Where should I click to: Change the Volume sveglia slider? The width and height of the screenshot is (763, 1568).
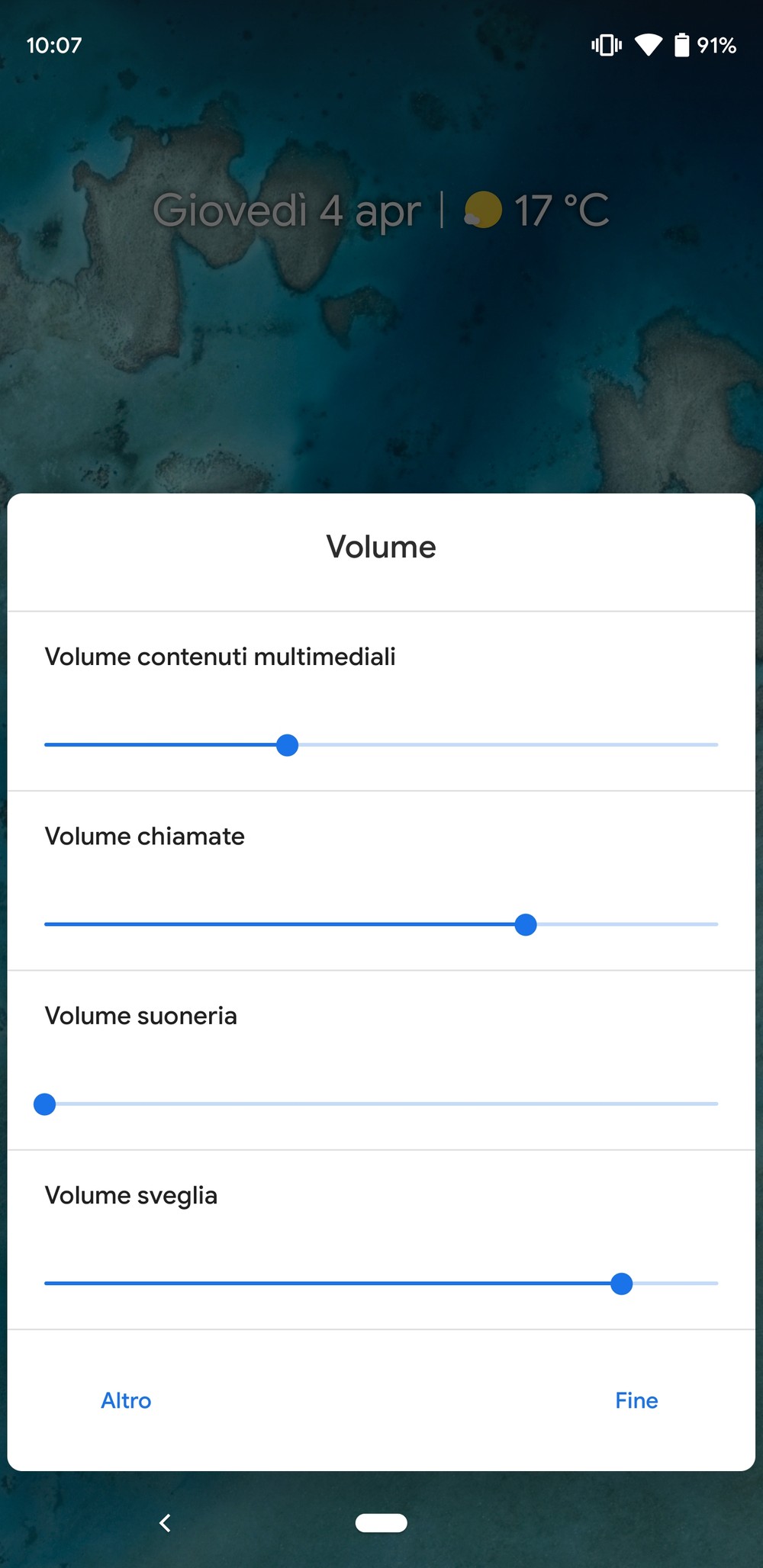click(621, 1284)
